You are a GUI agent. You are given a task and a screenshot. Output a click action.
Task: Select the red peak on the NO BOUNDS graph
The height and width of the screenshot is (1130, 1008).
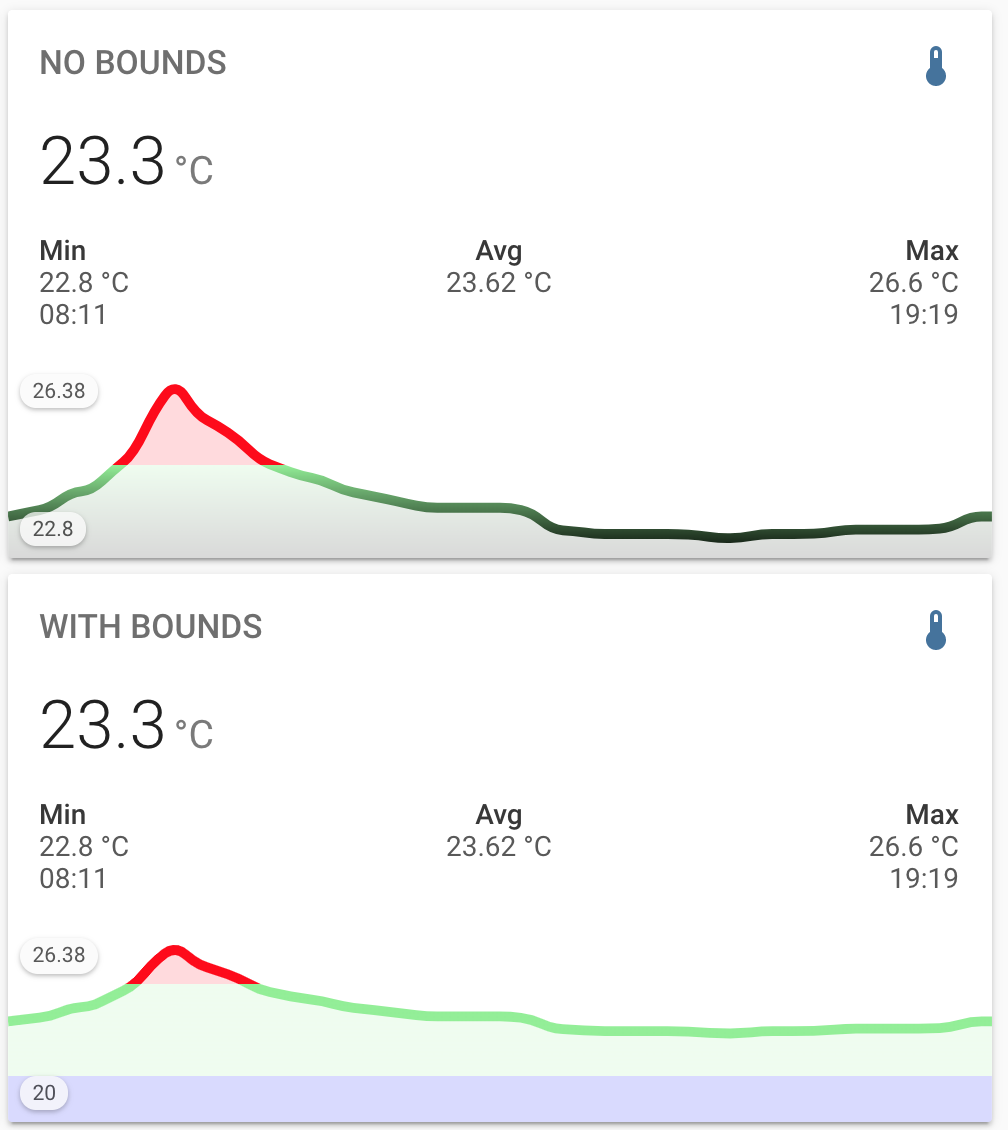tap(176, 392)
